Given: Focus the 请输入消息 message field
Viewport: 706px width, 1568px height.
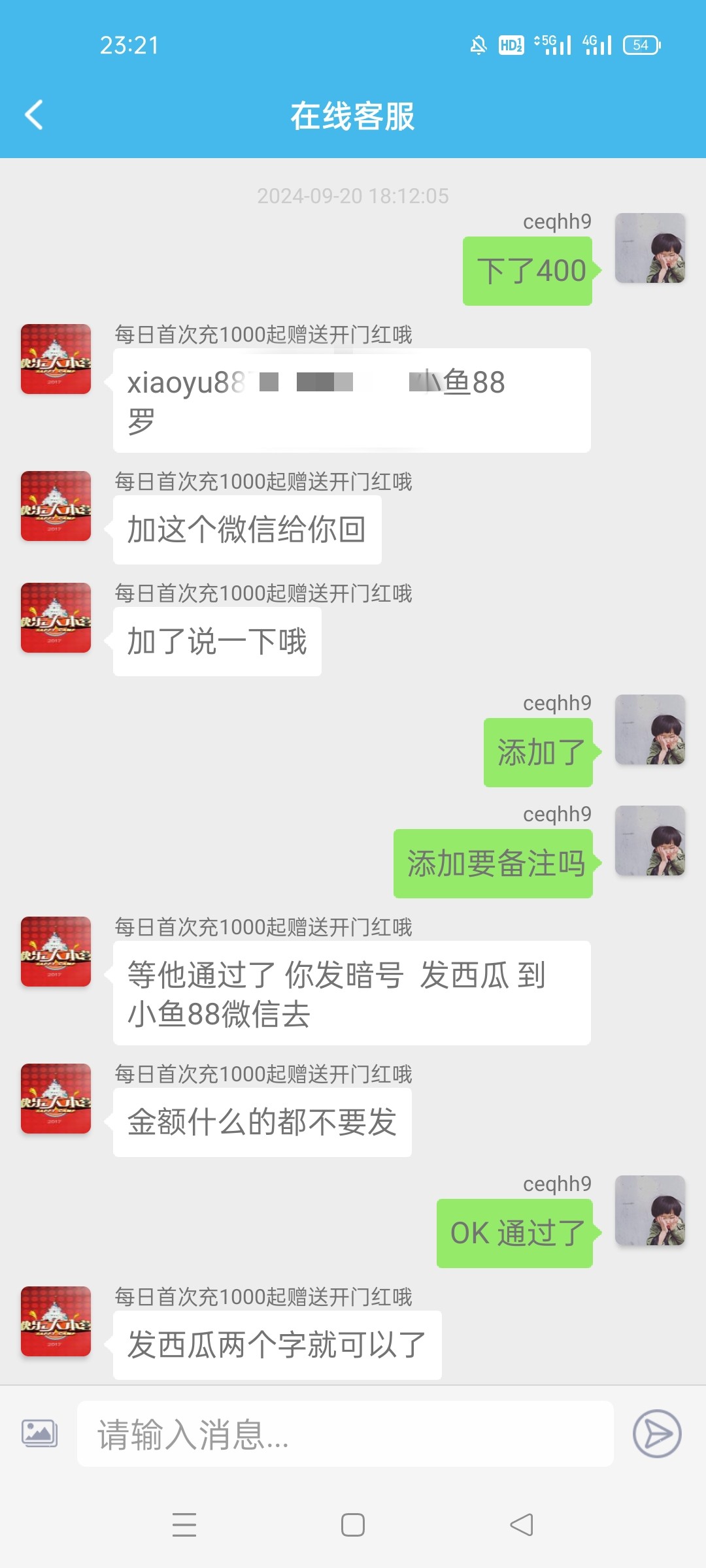Looking at the screenshot, I should [x=345, y=1434].
